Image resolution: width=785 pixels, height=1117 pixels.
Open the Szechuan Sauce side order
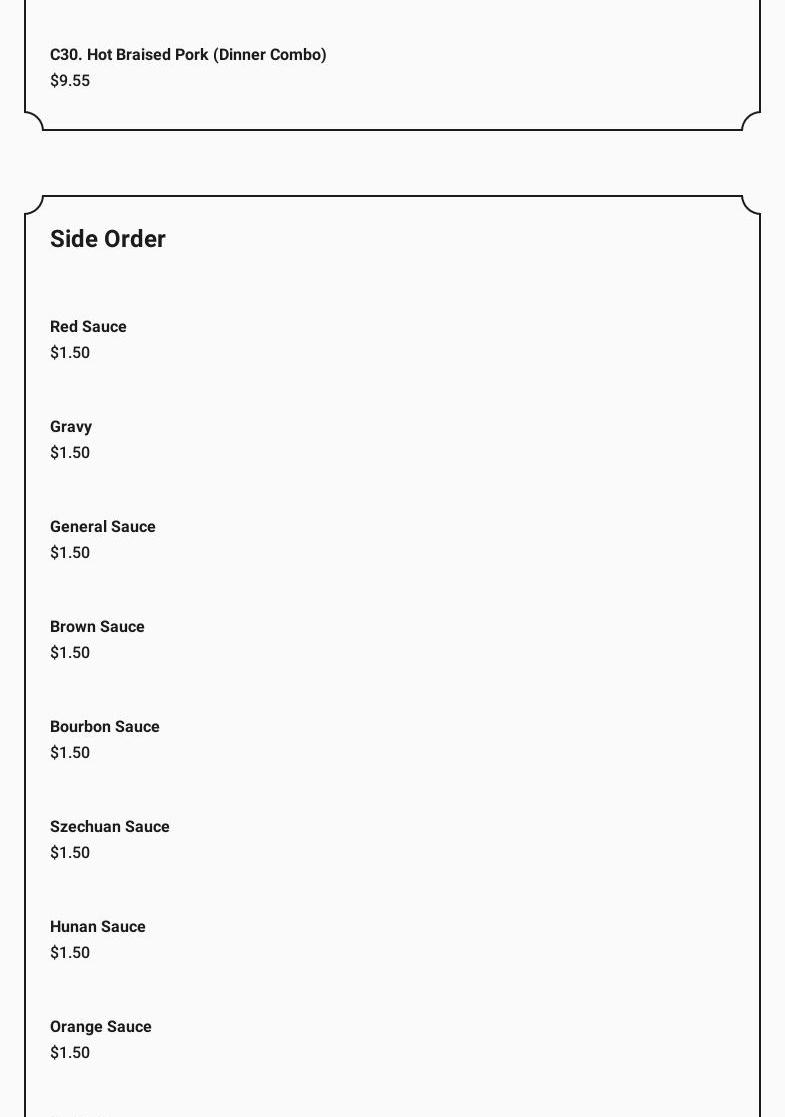click(x=110, y=827)
